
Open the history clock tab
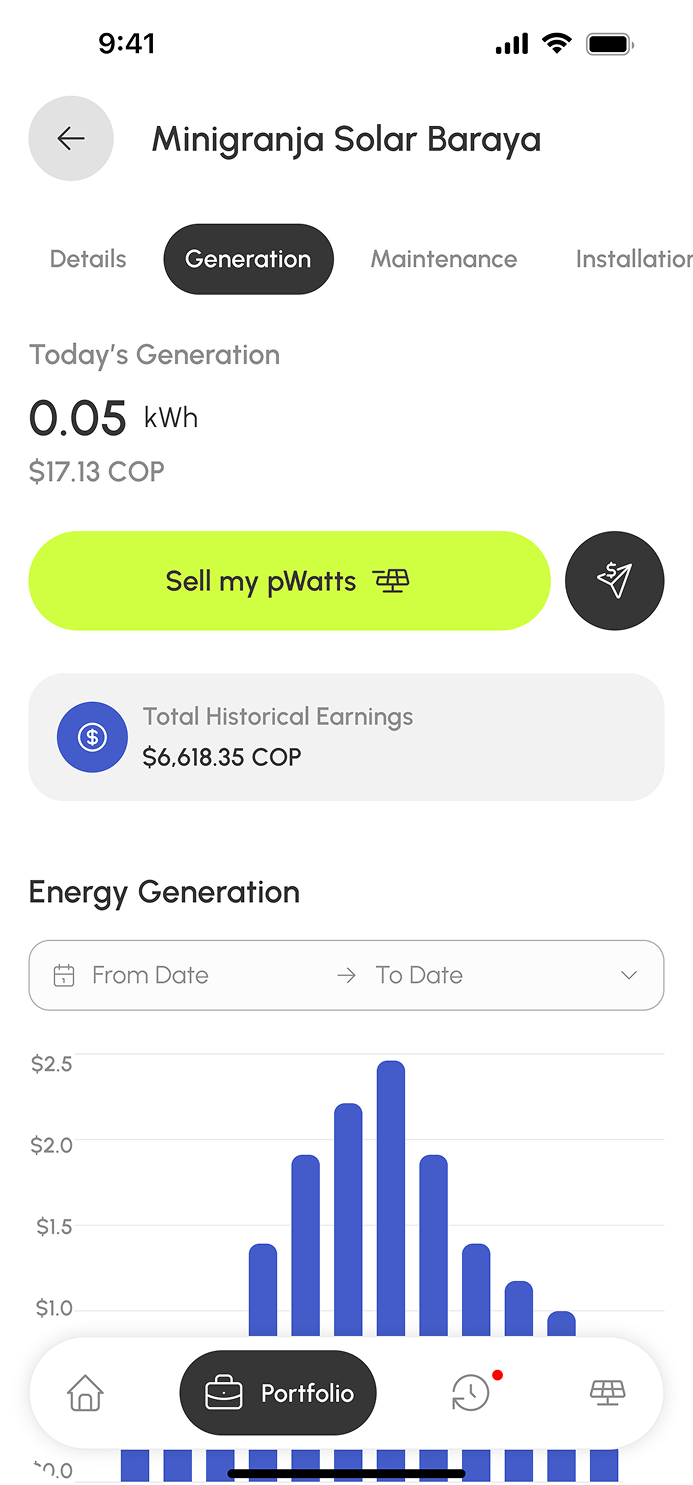point(471,1392)
